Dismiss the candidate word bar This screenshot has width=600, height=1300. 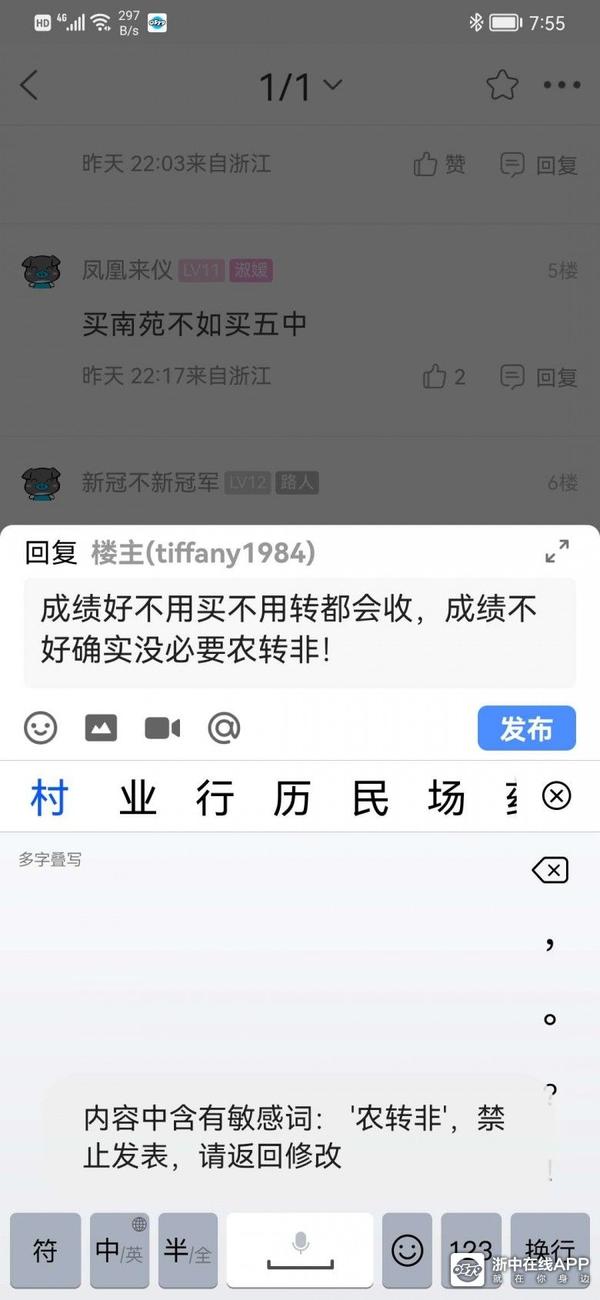[556, 796]
